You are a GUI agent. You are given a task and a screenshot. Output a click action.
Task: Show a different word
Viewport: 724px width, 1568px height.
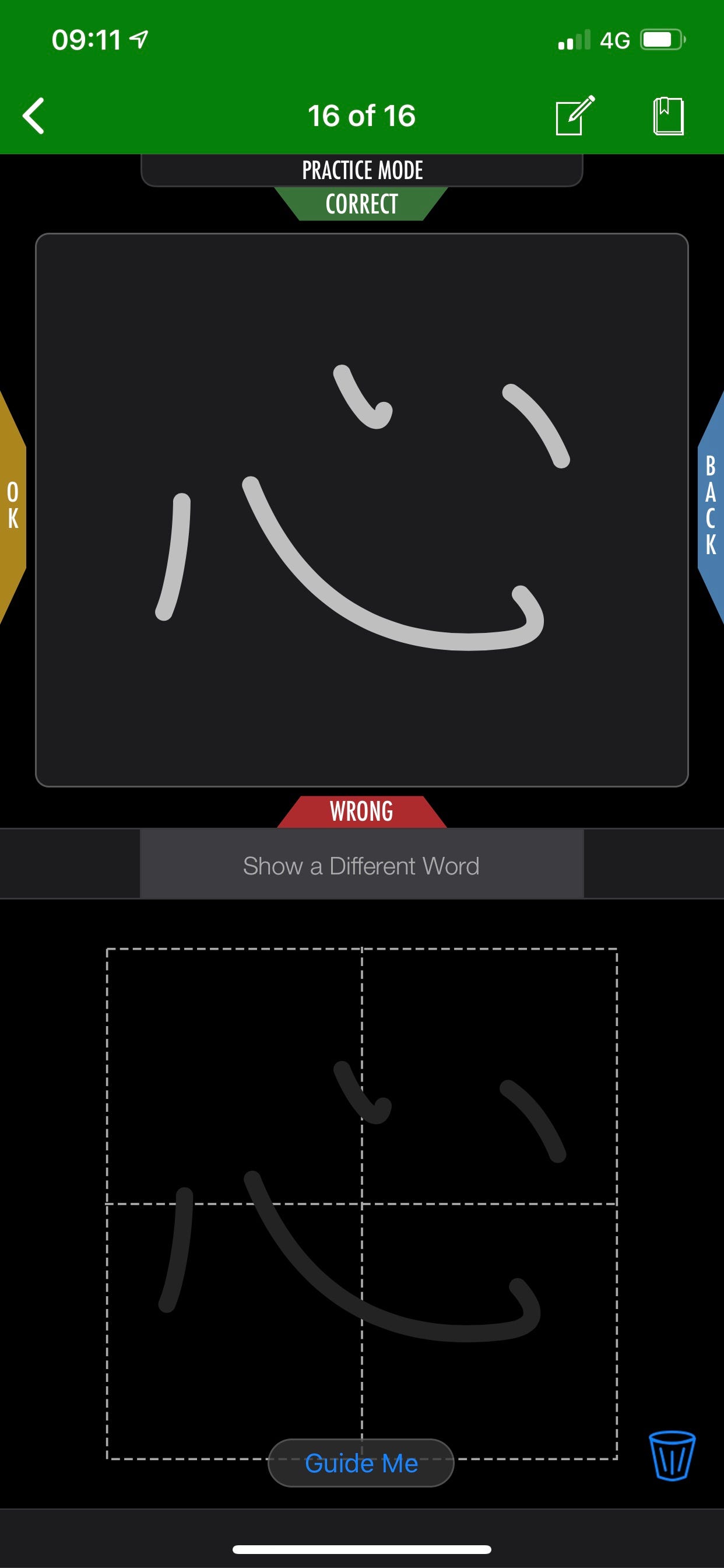(361, 866)
